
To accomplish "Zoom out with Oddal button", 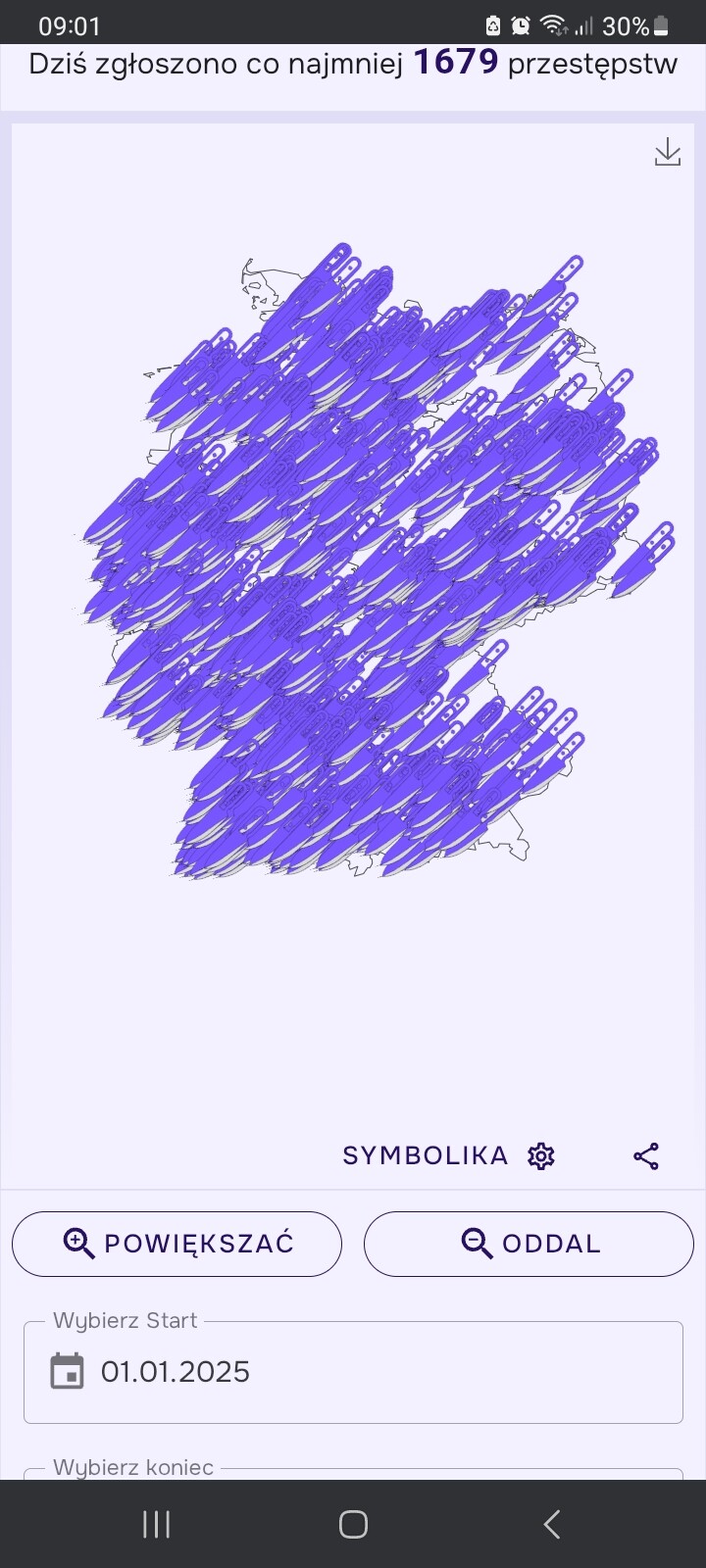I will [529, 1244].
